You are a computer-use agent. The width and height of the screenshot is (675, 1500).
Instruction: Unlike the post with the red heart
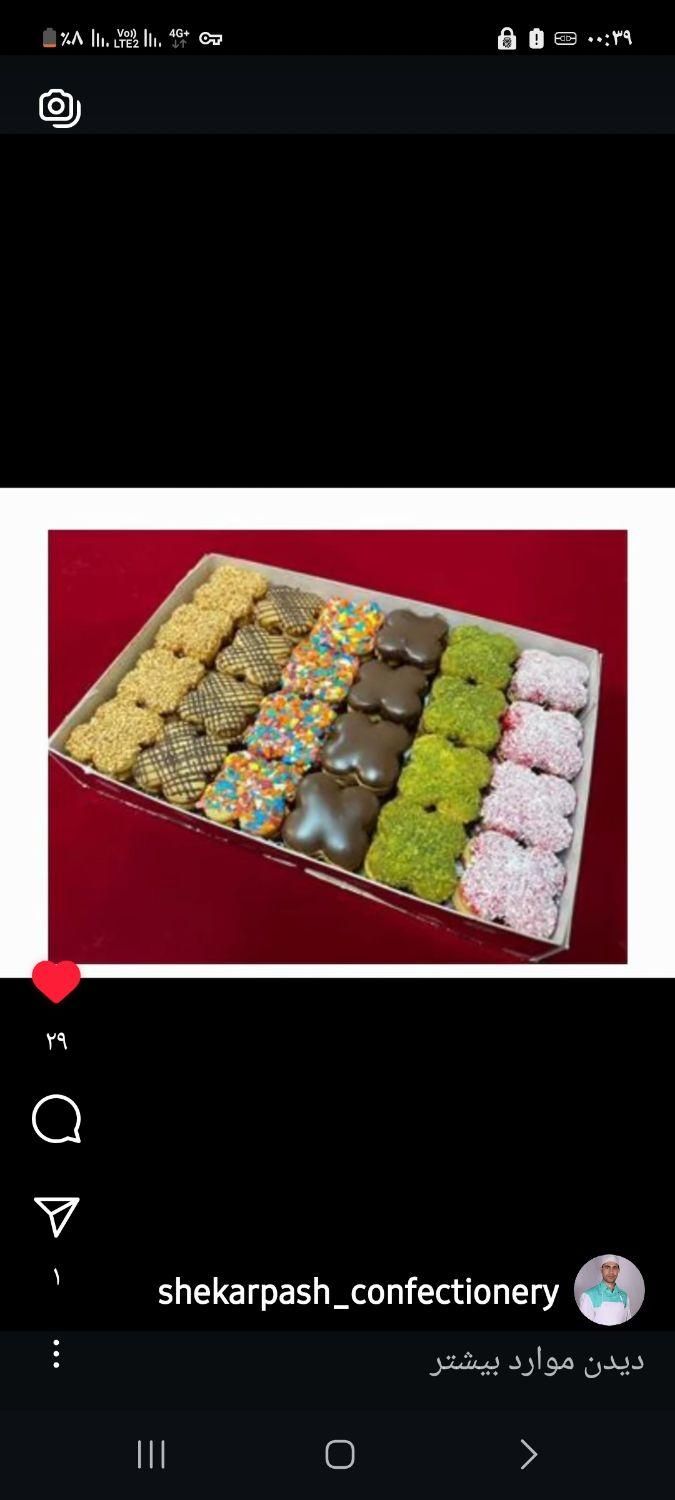(56, 982)
